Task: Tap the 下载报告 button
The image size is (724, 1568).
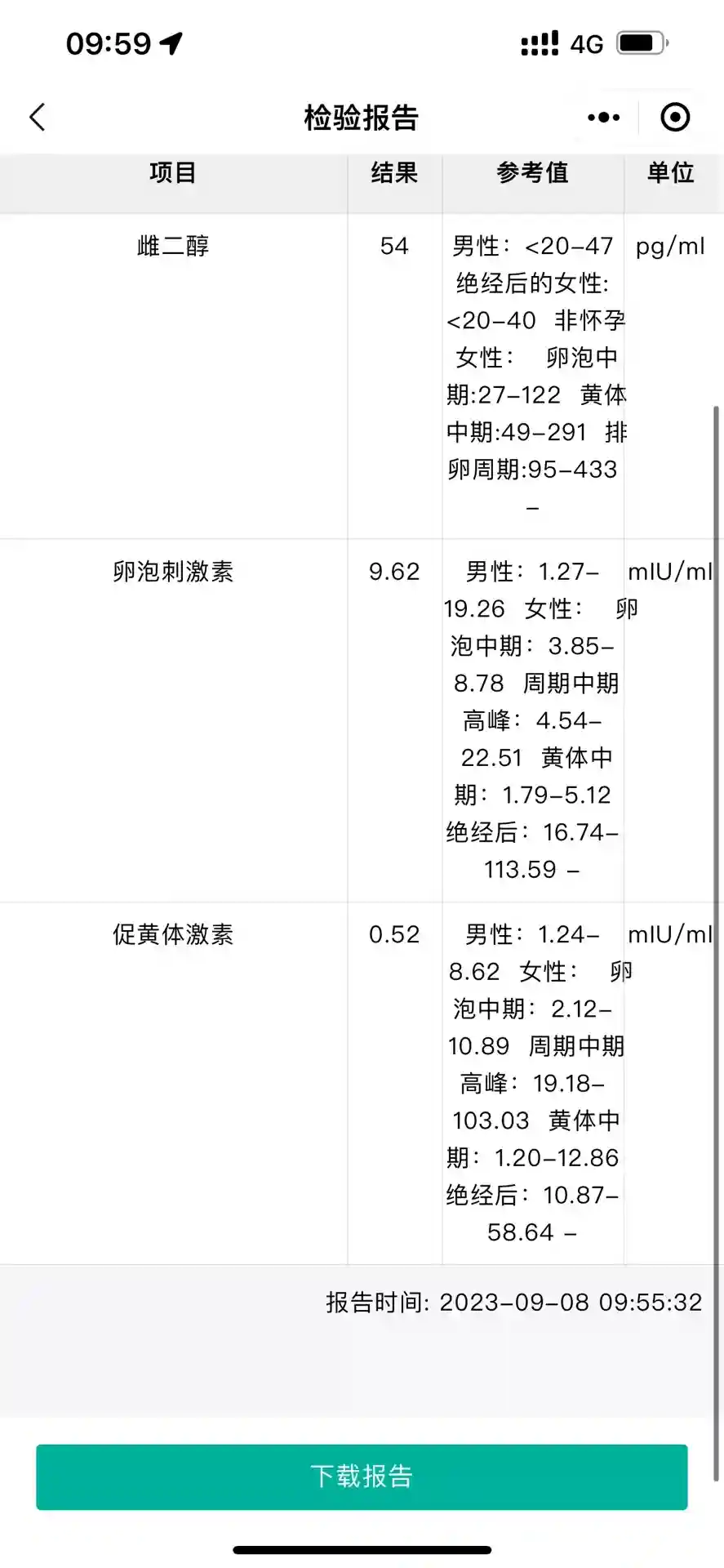Action: (362, 1476)
